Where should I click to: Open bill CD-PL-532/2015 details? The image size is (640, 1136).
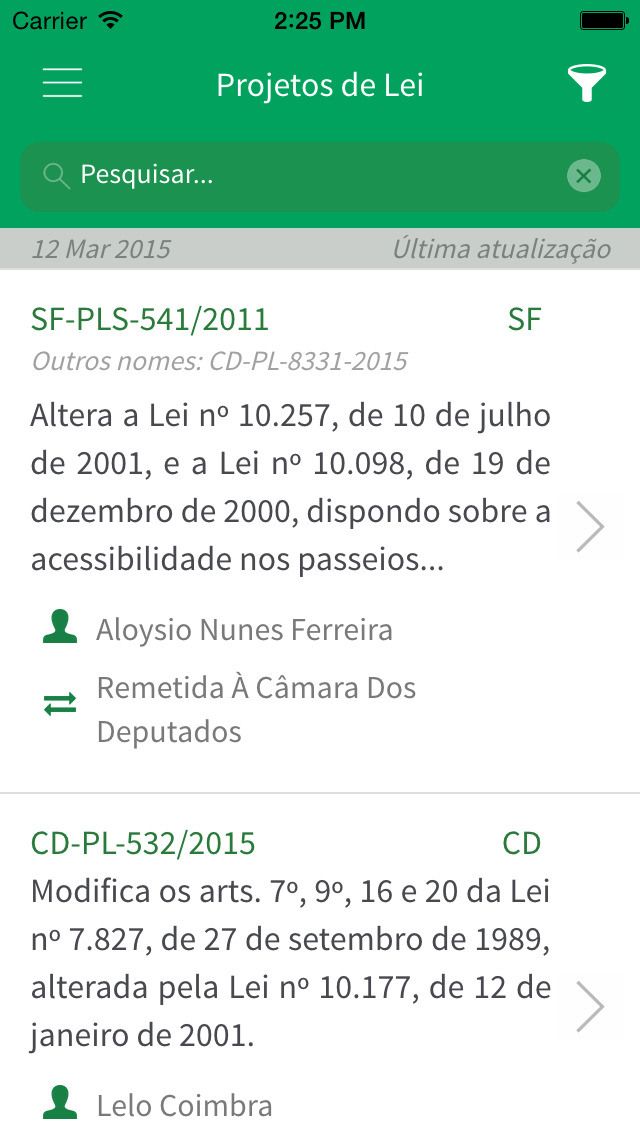click(x=320, y=966)
